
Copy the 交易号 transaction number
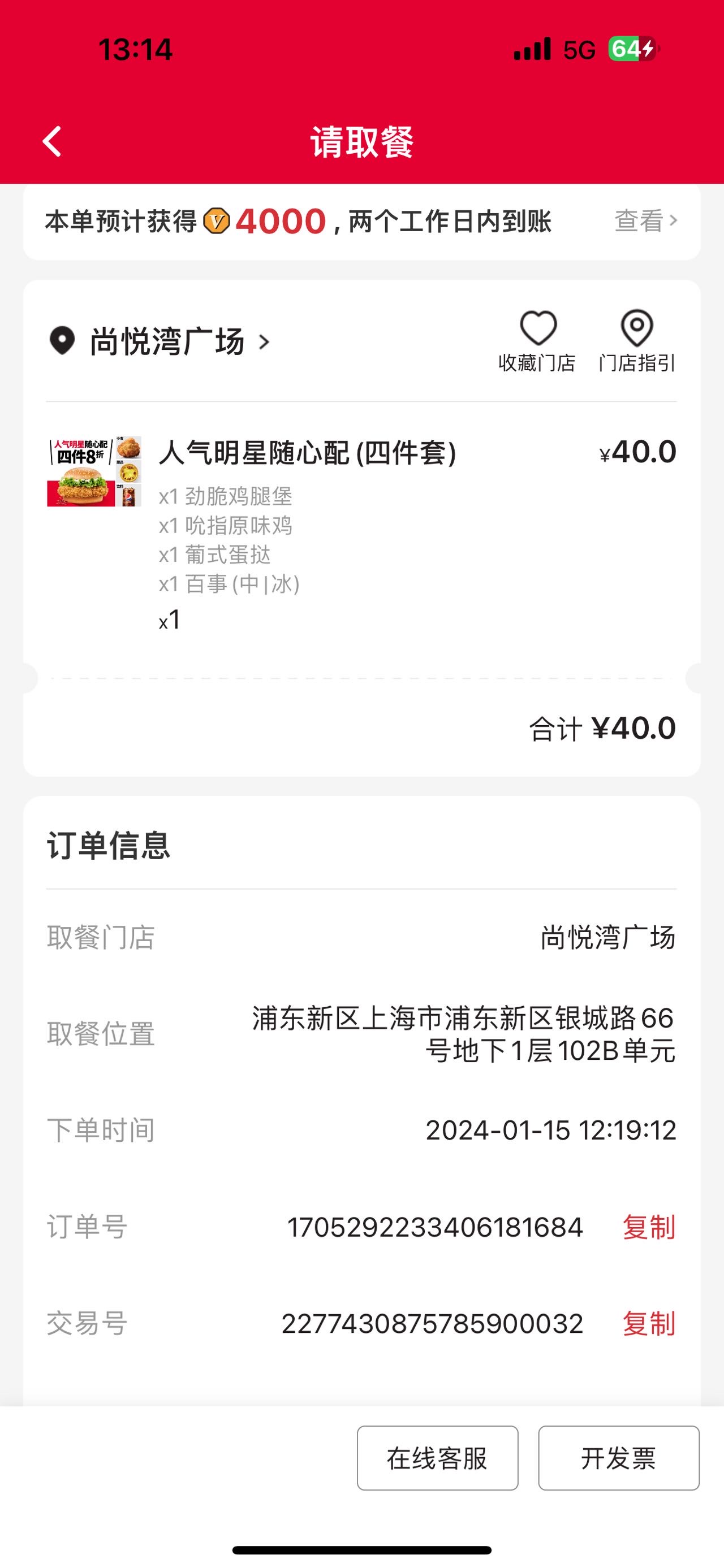click(x=649, y=1324)
